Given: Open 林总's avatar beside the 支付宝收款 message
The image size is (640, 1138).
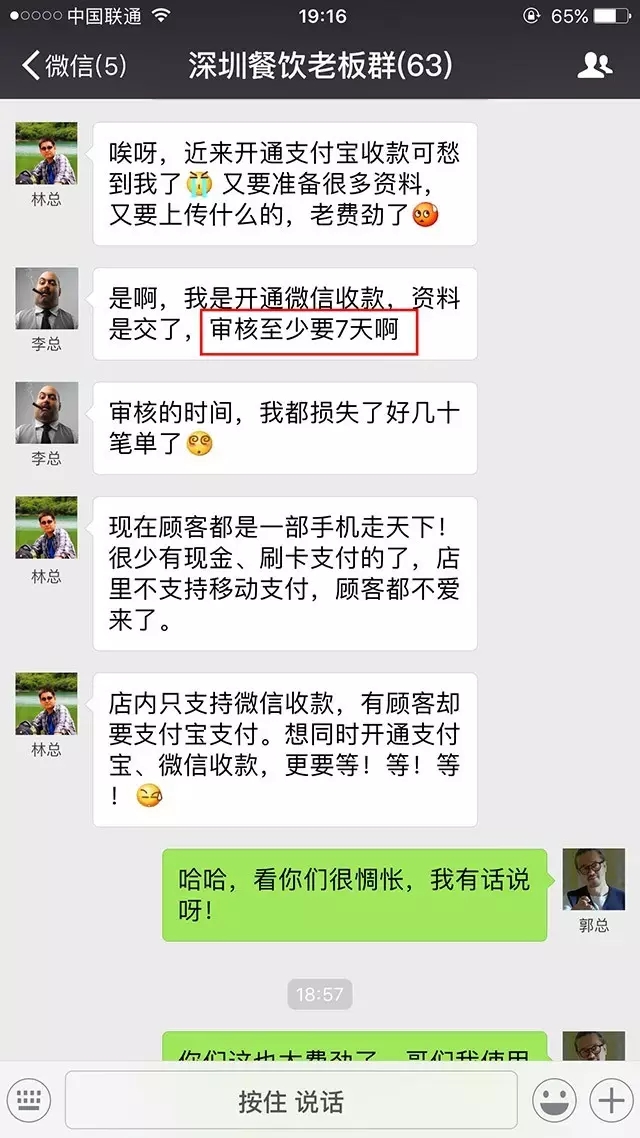Looking at the screenshot, I should [x=46, y=153].
